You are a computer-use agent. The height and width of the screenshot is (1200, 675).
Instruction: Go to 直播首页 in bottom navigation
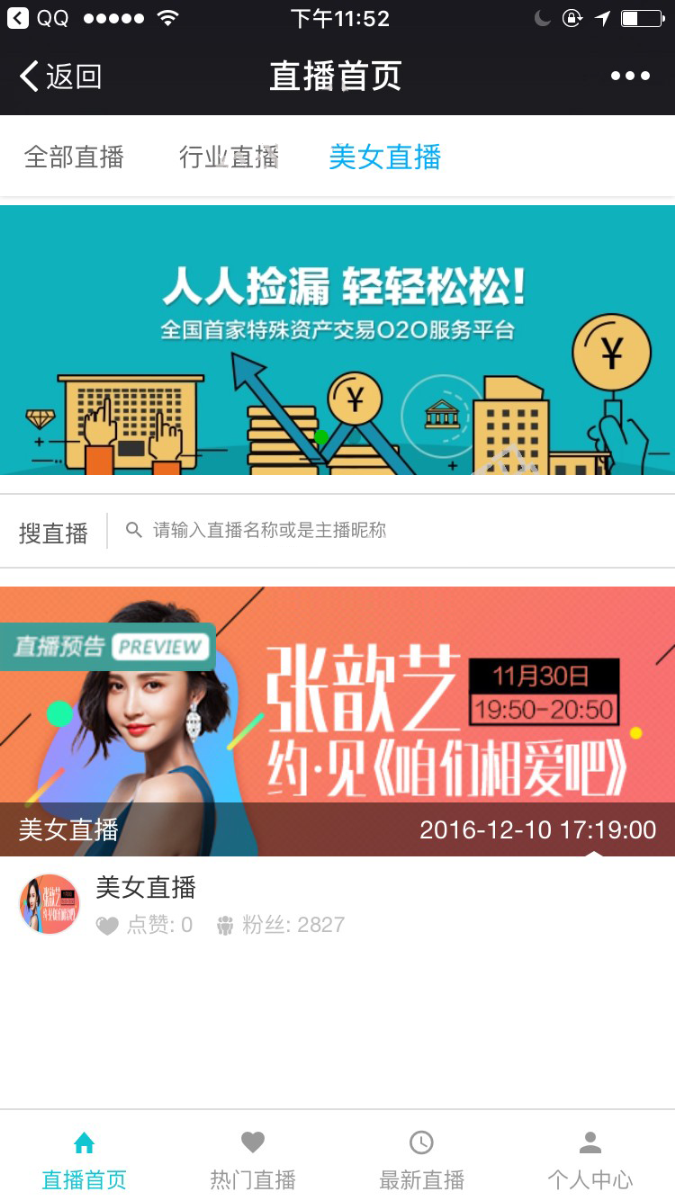(84, 1160)
